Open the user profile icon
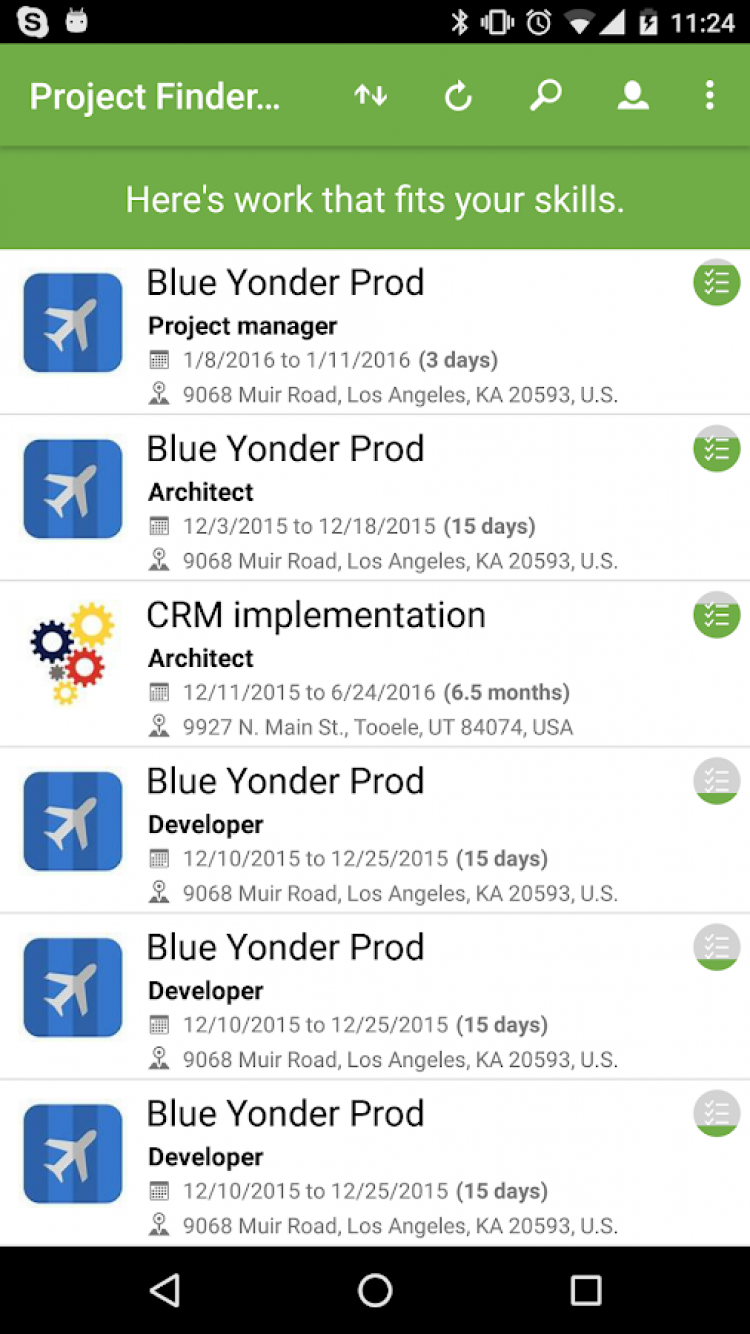The width and height of the screenshot is (750, 1334). [632, 96]
